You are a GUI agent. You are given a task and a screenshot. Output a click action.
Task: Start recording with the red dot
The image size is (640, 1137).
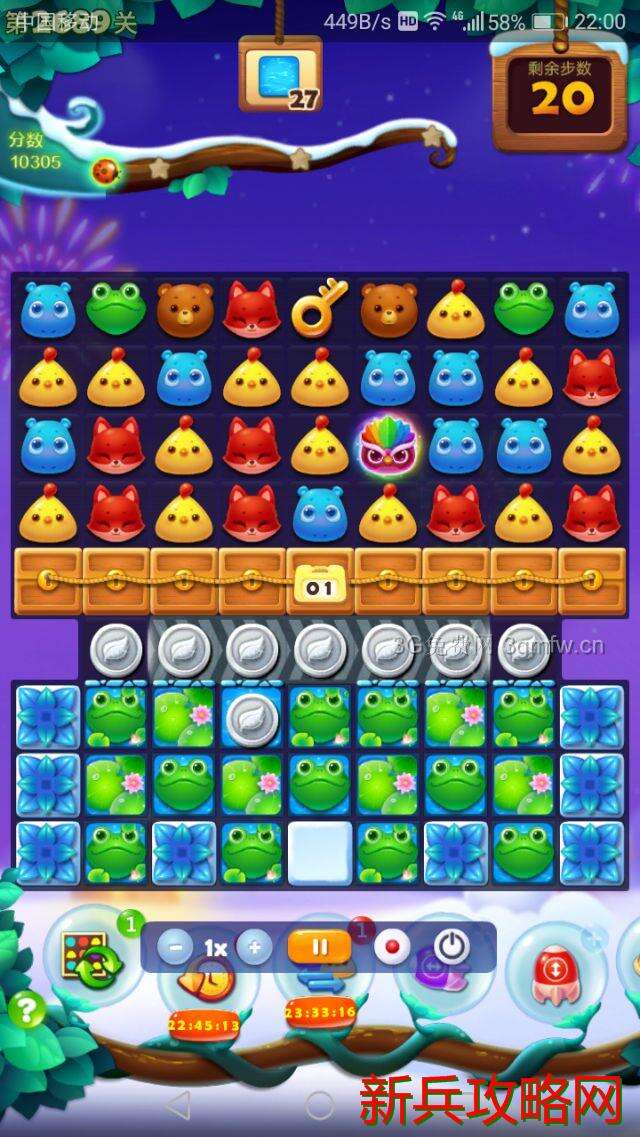pyautogui.click(x=391, y=946)
